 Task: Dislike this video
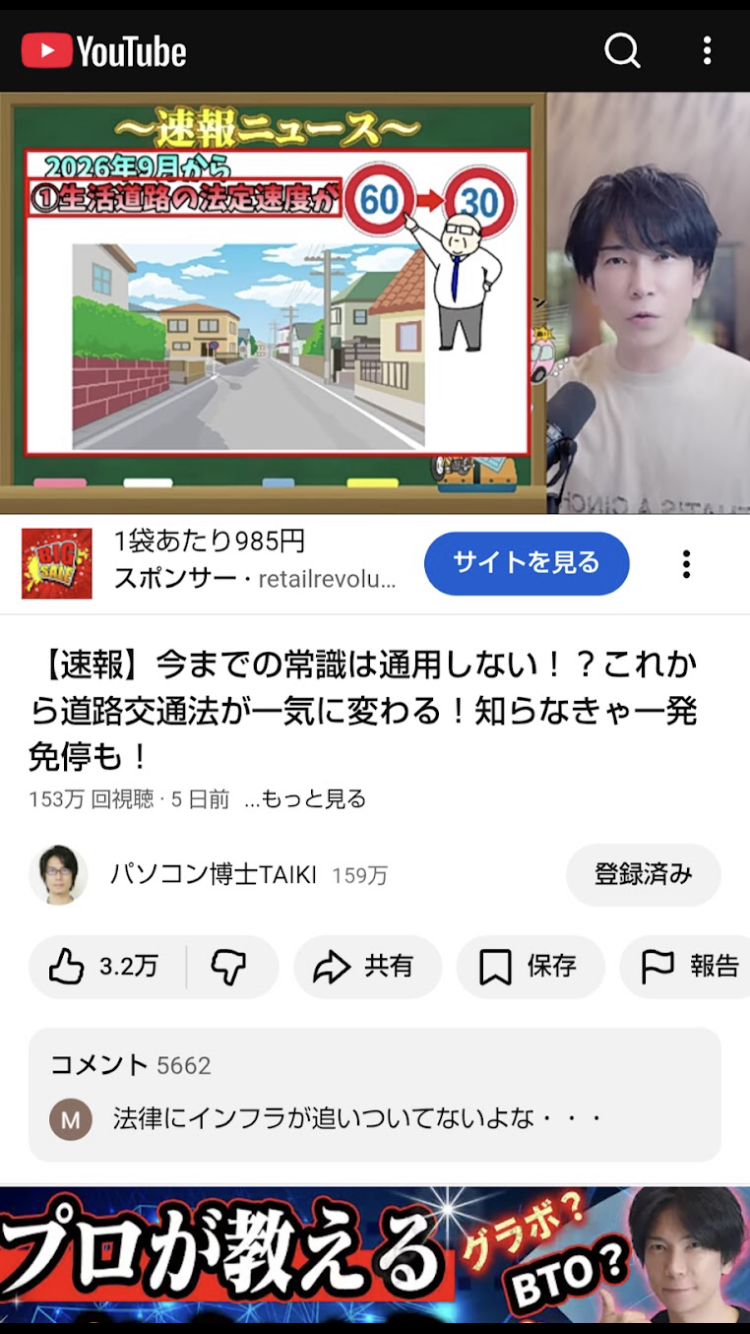click(x=229, y=966)
